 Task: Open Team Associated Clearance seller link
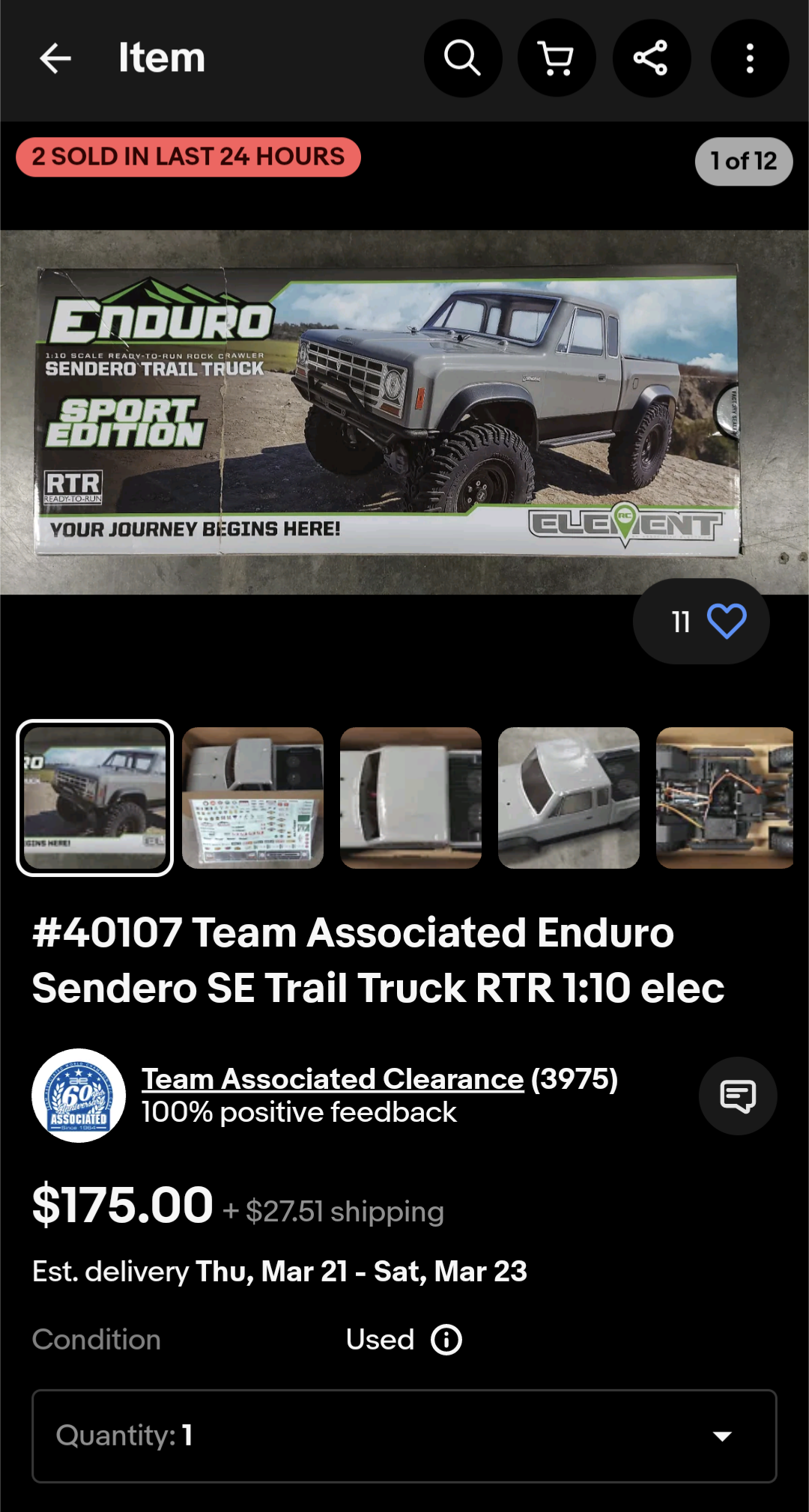[333, 1079]
